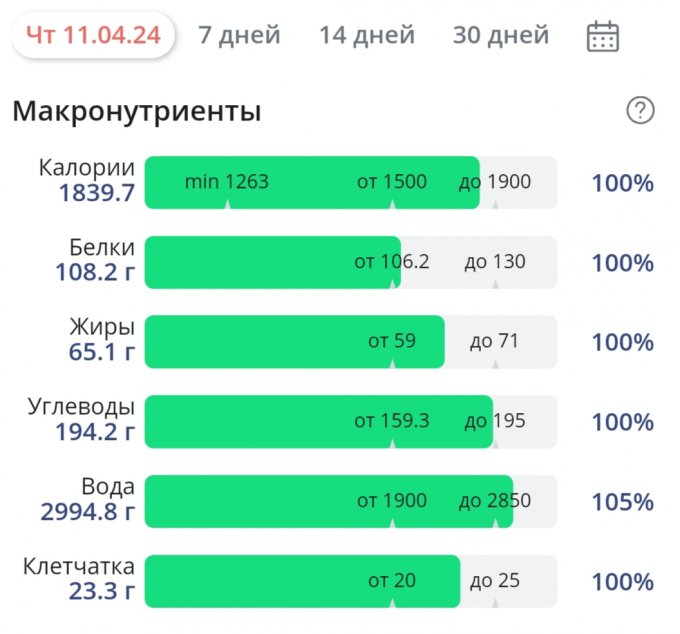Show statistics for 14 дней
The height and width of the screenshot is (634, 680).
[367, 36]
